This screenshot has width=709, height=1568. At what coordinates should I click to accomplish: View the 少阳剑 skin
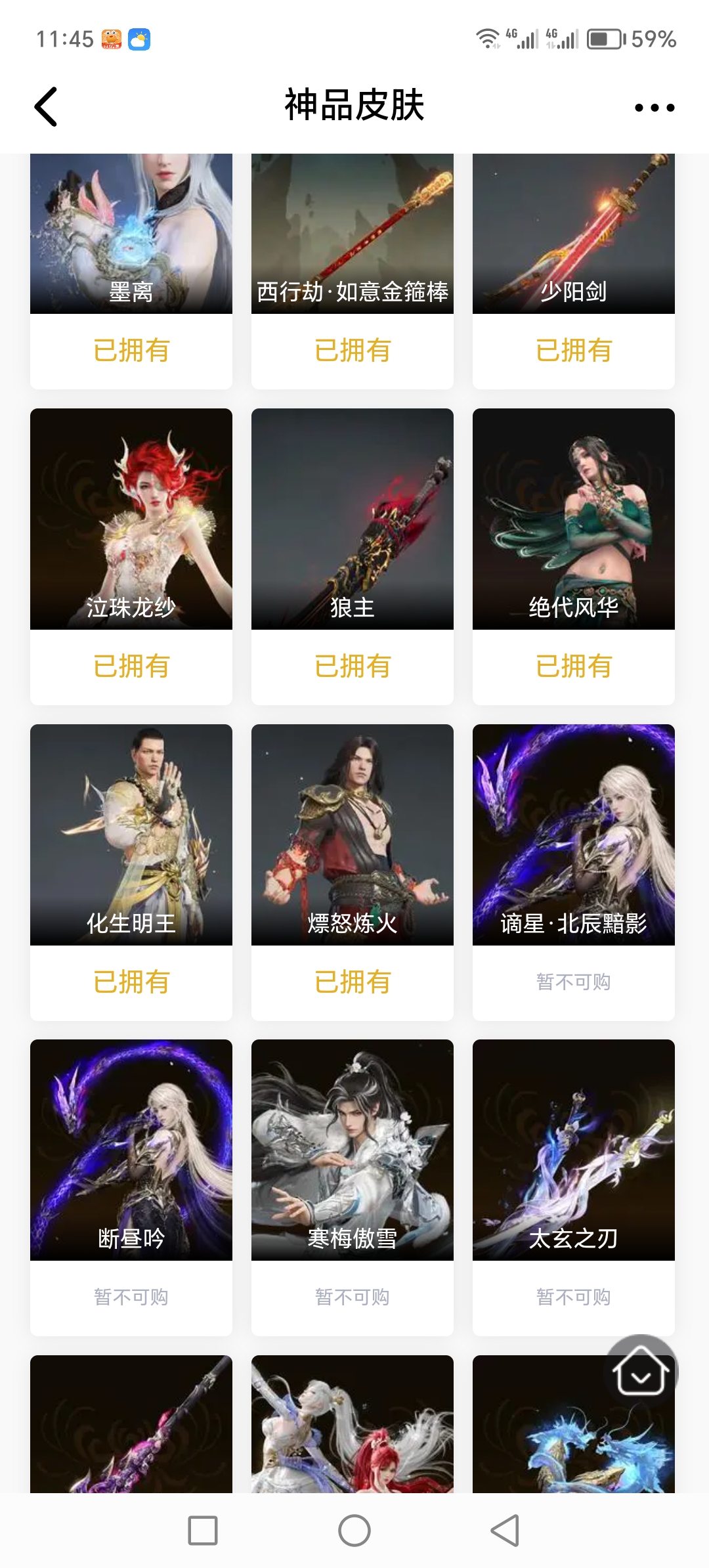pos(574,236)
